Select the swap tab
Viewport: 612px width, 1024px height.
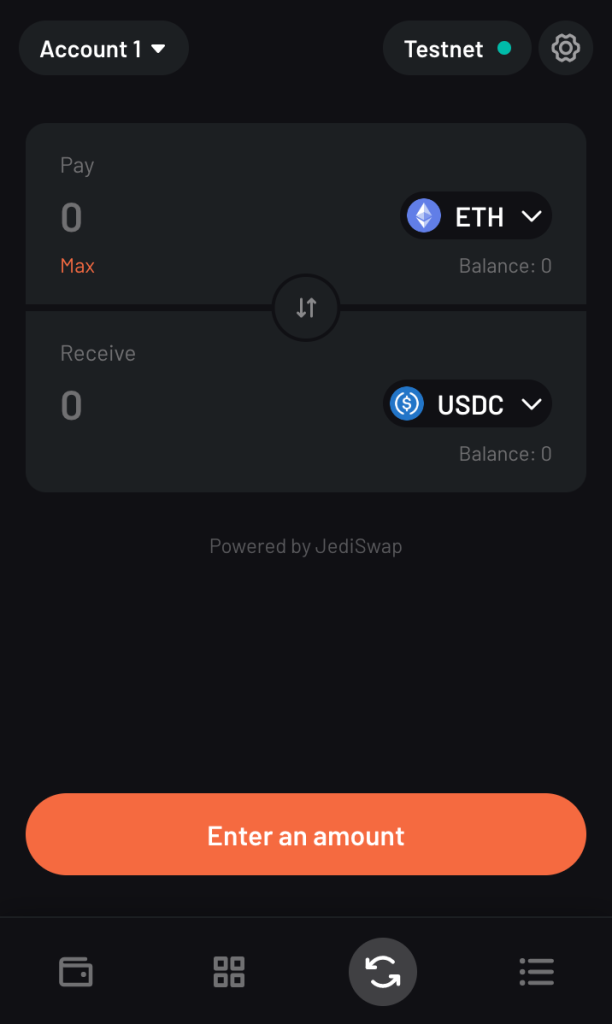(x=383, y=972)
